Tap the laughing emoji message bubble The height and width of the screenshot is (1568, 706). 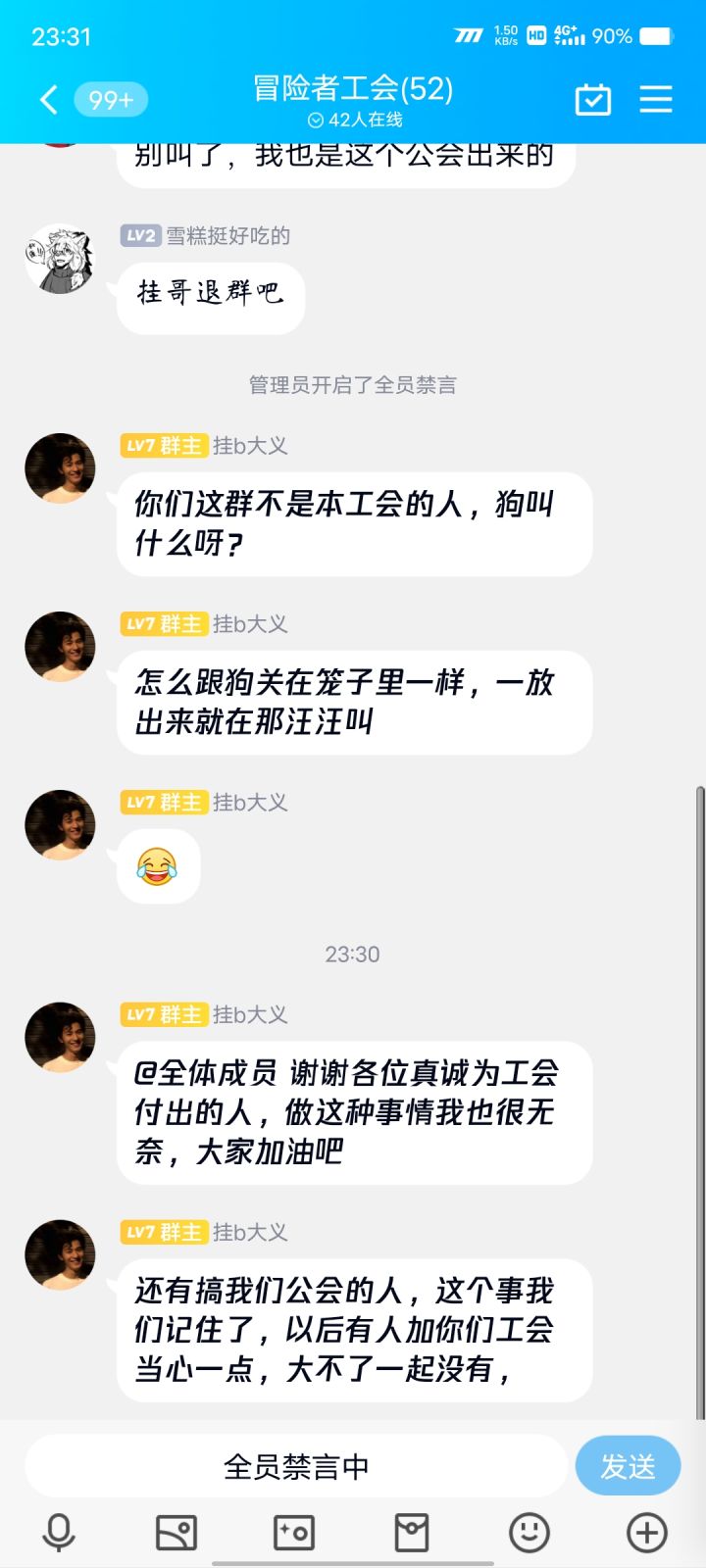coord(158,866)
